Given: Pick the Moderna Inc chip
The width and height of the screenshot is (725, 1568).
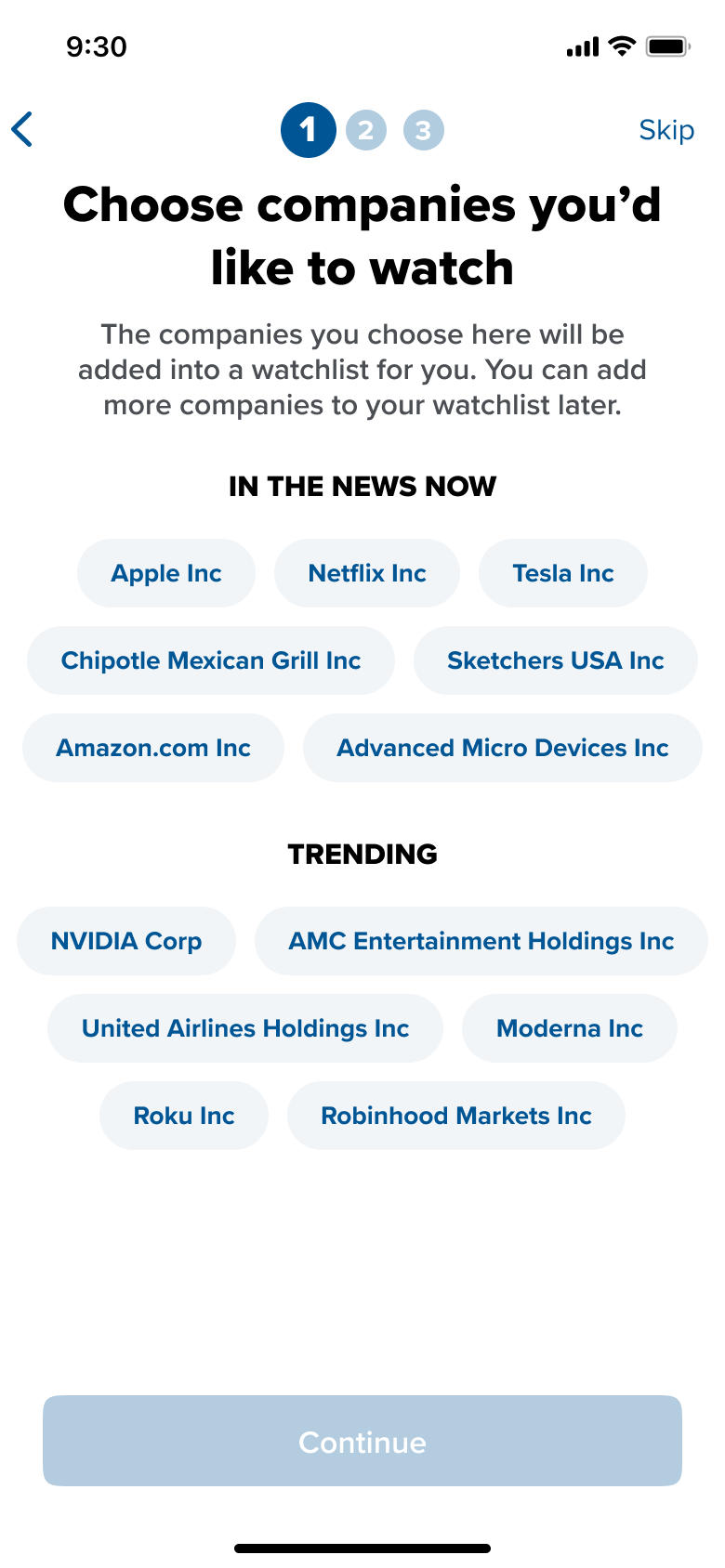Looking at the screenshot, I should tap(570, 1028).
